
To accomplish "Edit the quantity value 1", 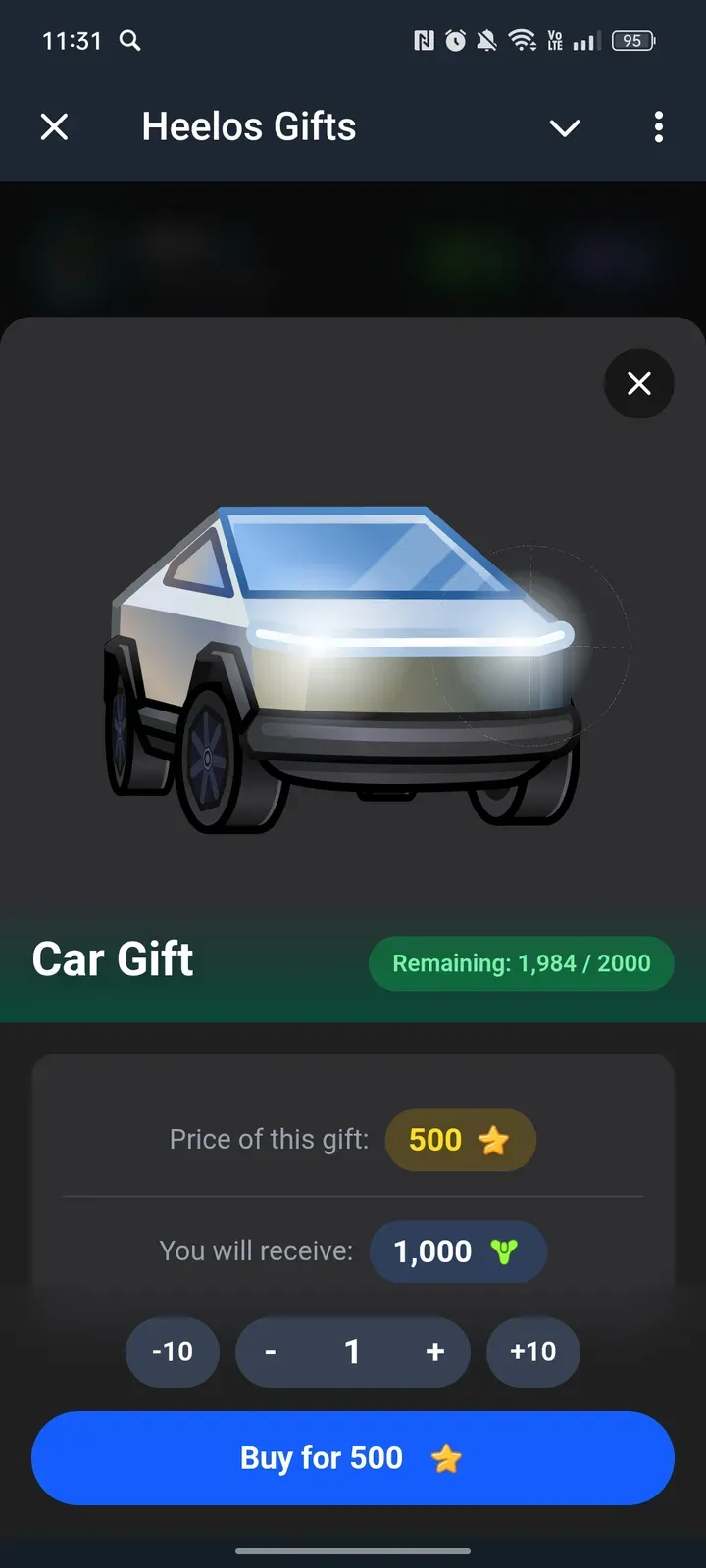I will coord(353,1352).
